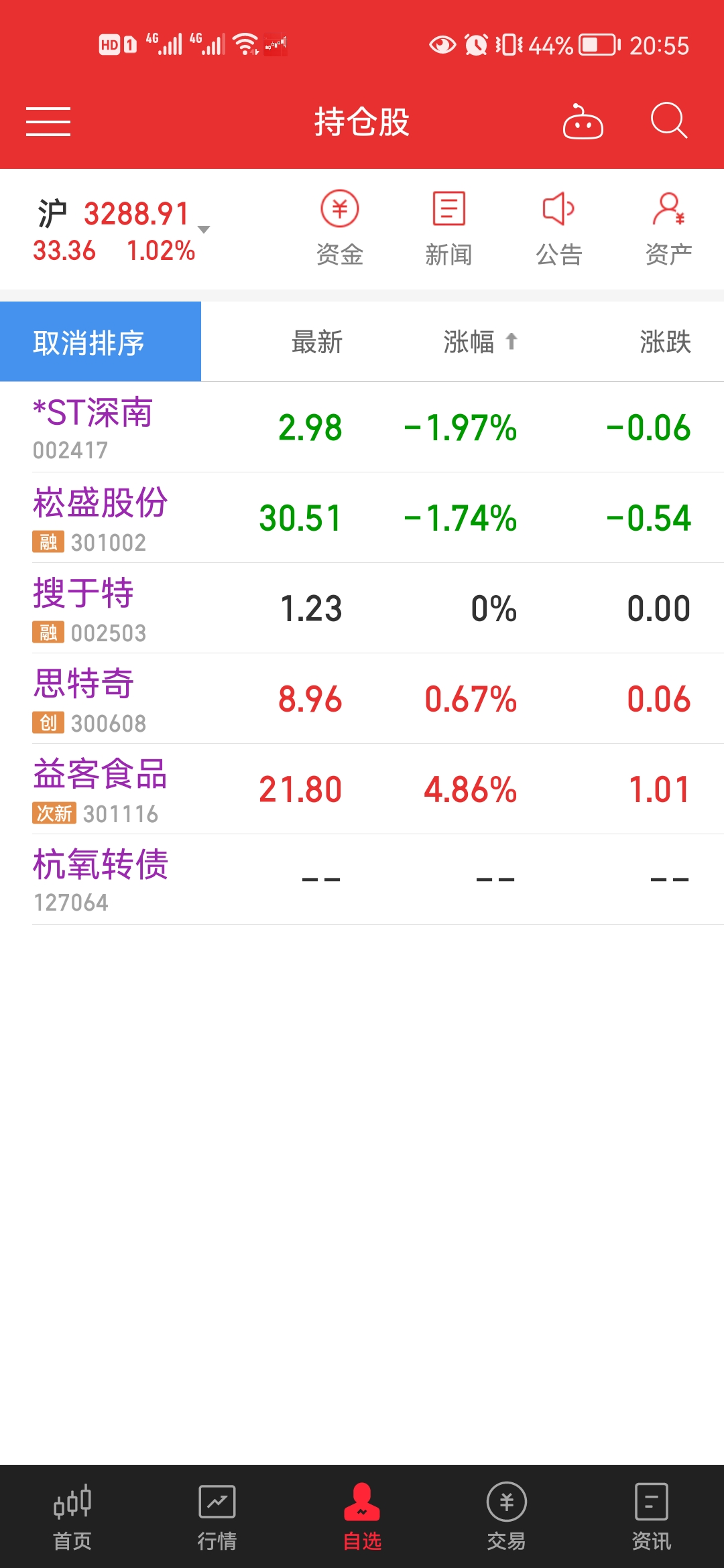724x1568 pixels.
Task: Open 资金 funds shortcut
Action: pyautogui.click(x=340, y=228)
